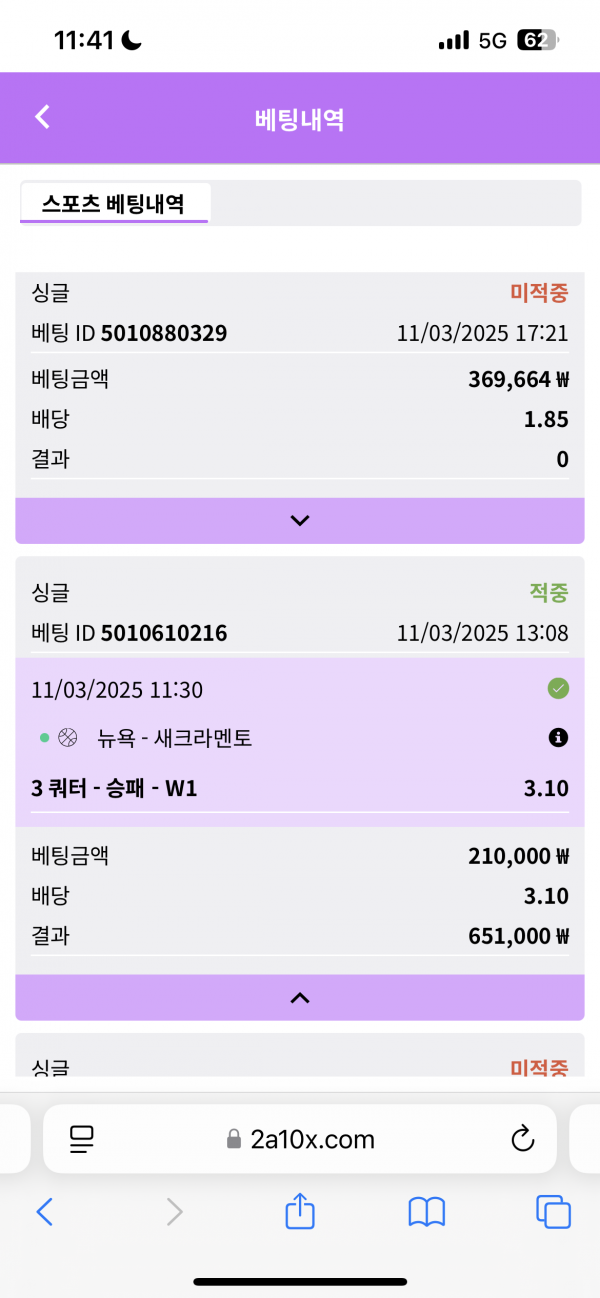Show all open Safari tabs
This screenshot has height=1298, width=600.
point(553,1212)
